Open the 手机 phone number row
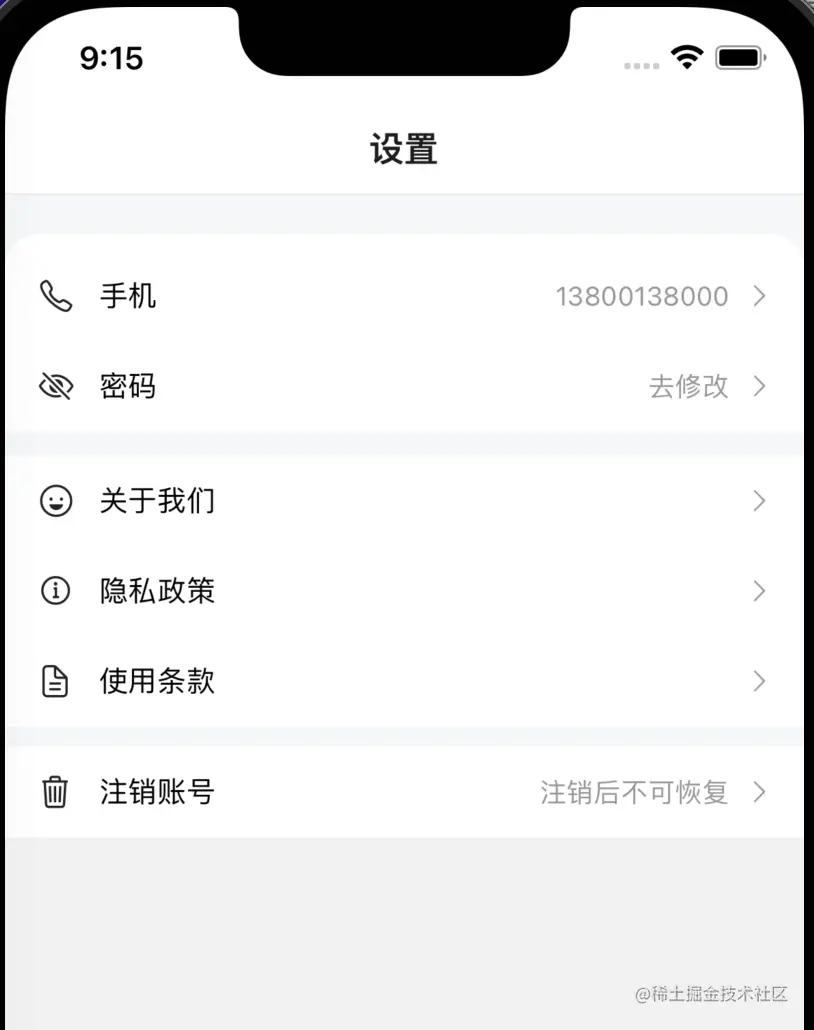This screenshot has height=1030, width=814. (x=404, y=296)
